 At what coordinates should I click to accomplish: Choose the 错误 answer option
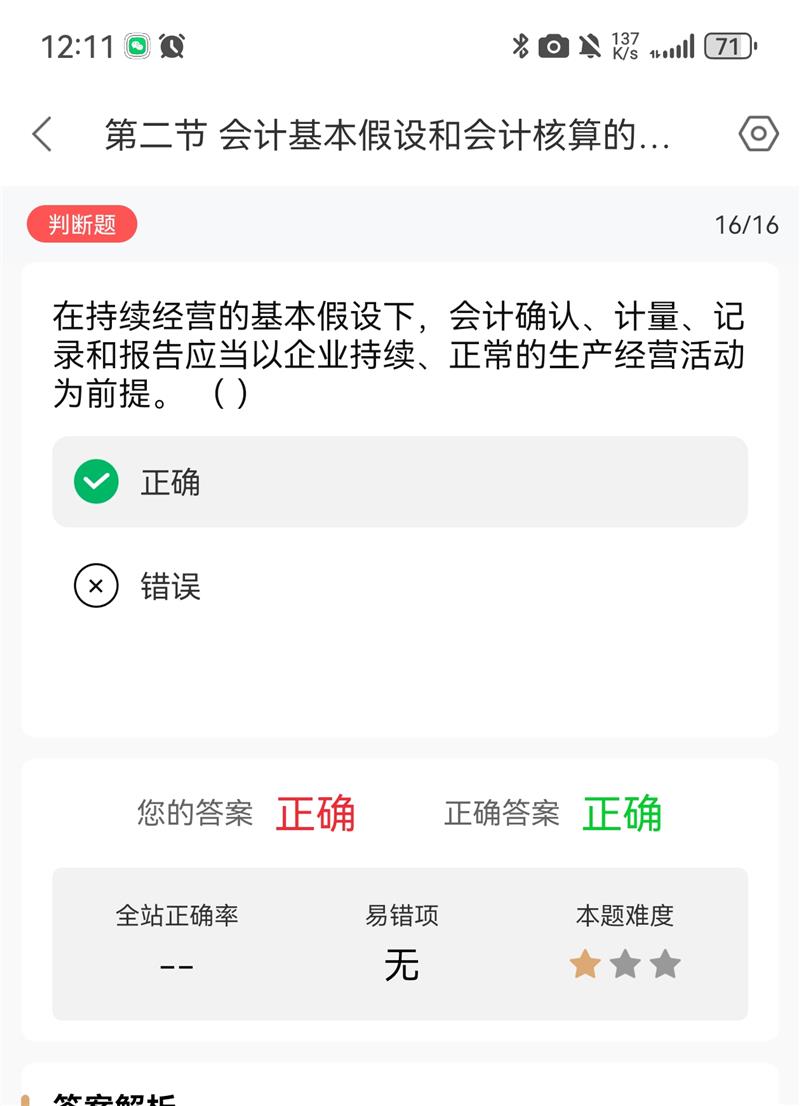click(399, 586)
